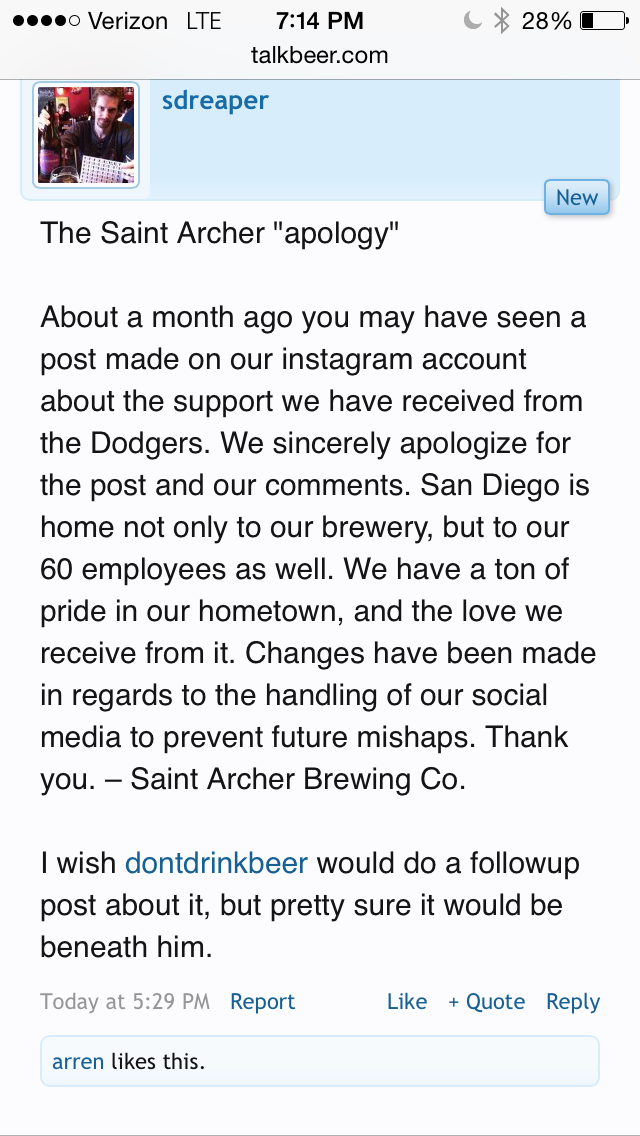
Task: Open the Today at 5:29 PM permalink
Action: 125,1002
